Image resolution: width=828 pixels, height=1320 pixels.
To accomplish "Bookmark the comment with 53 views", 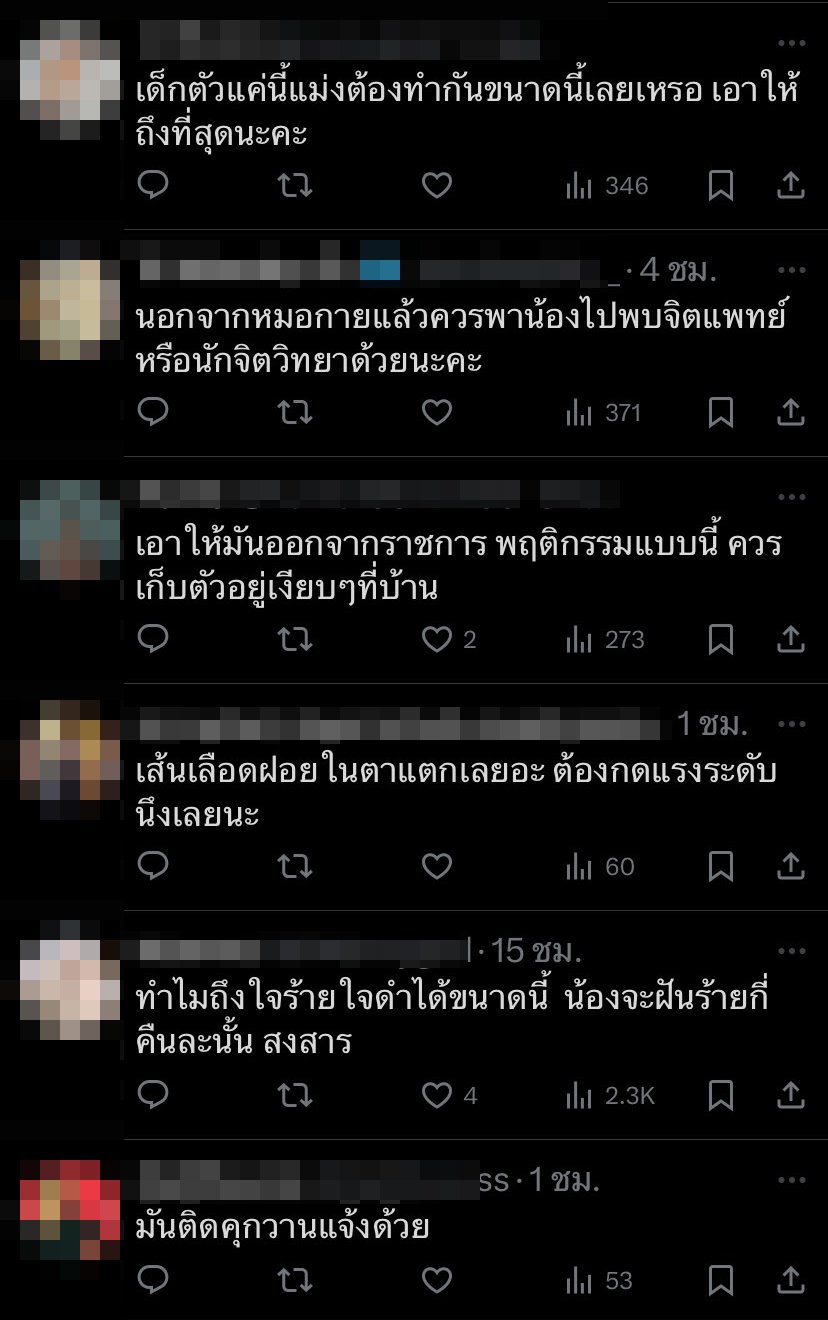I will (721, 1280).
